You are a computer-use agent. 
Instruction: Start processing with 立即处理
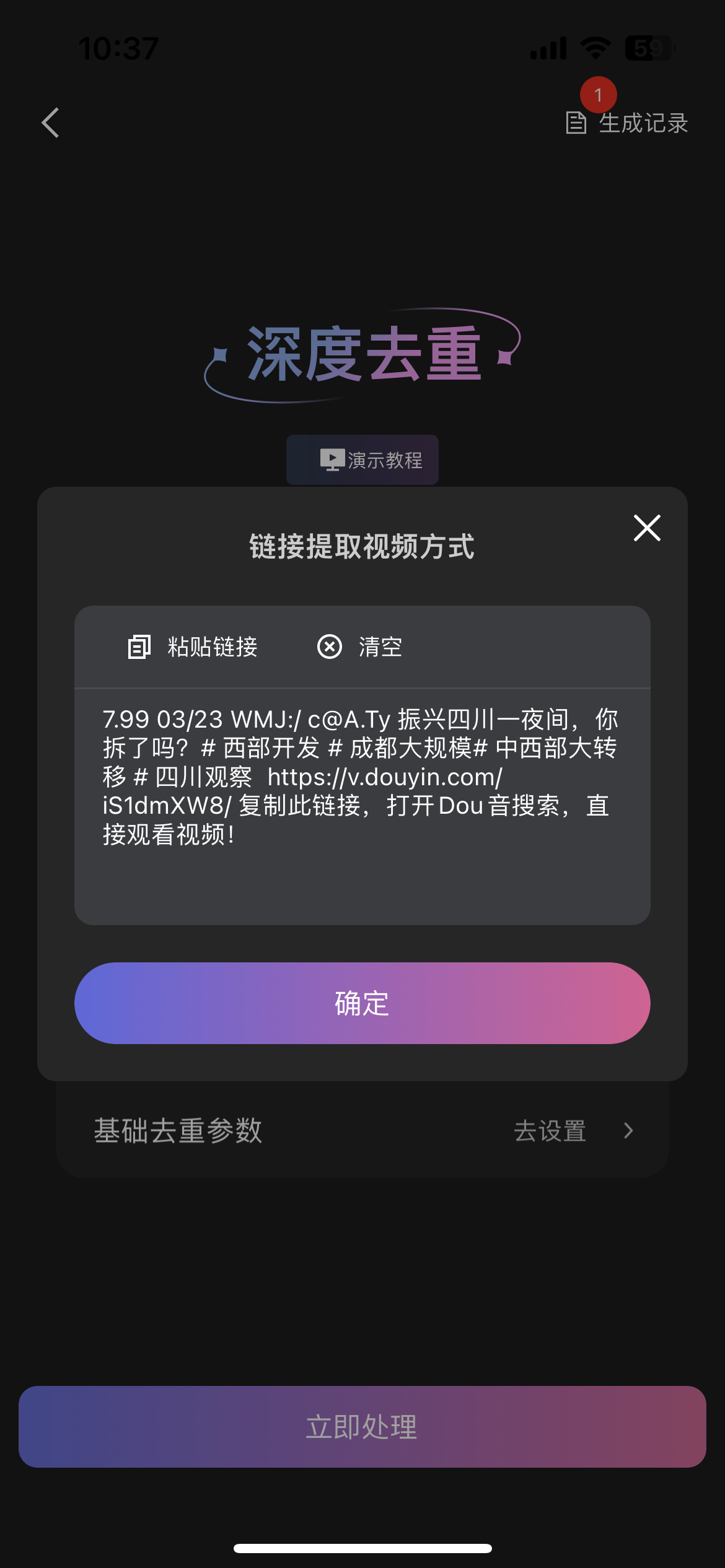(362, 1427)
